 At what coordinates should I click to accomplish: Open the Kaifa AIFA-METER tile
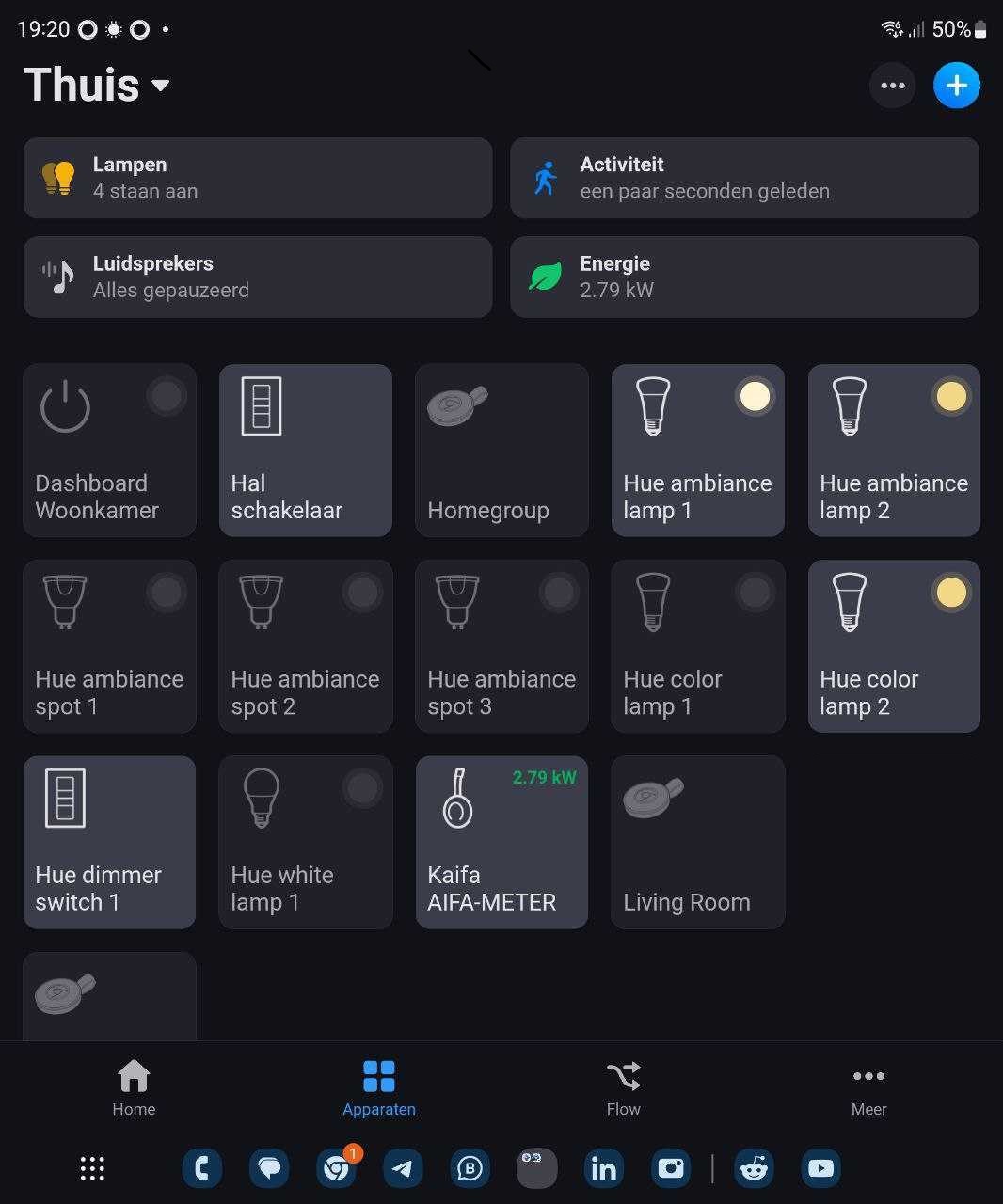coord(501,842)
